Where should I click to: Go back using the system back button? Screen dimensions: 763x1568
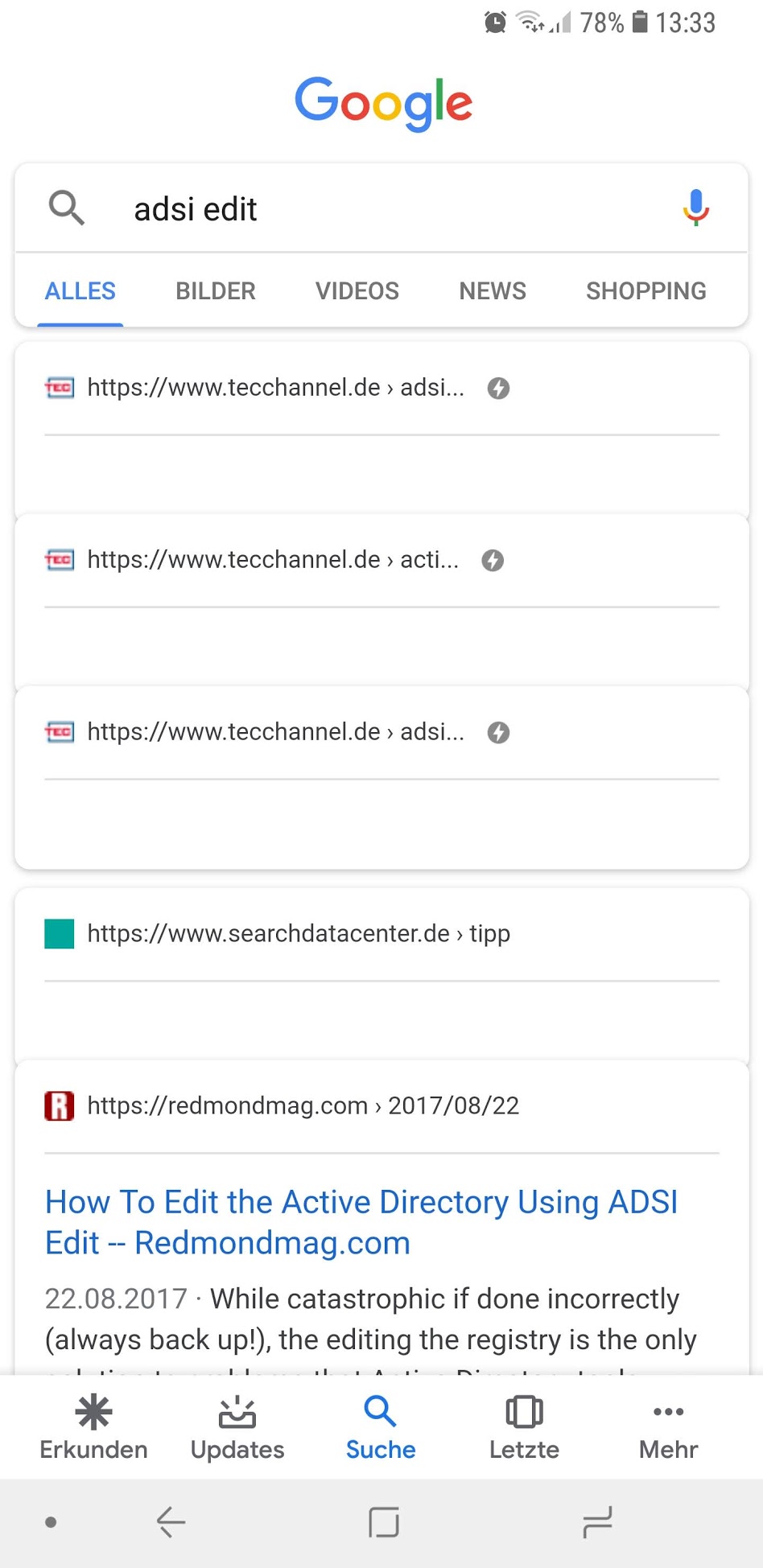pyautogui.click(x=171, y=1522)
